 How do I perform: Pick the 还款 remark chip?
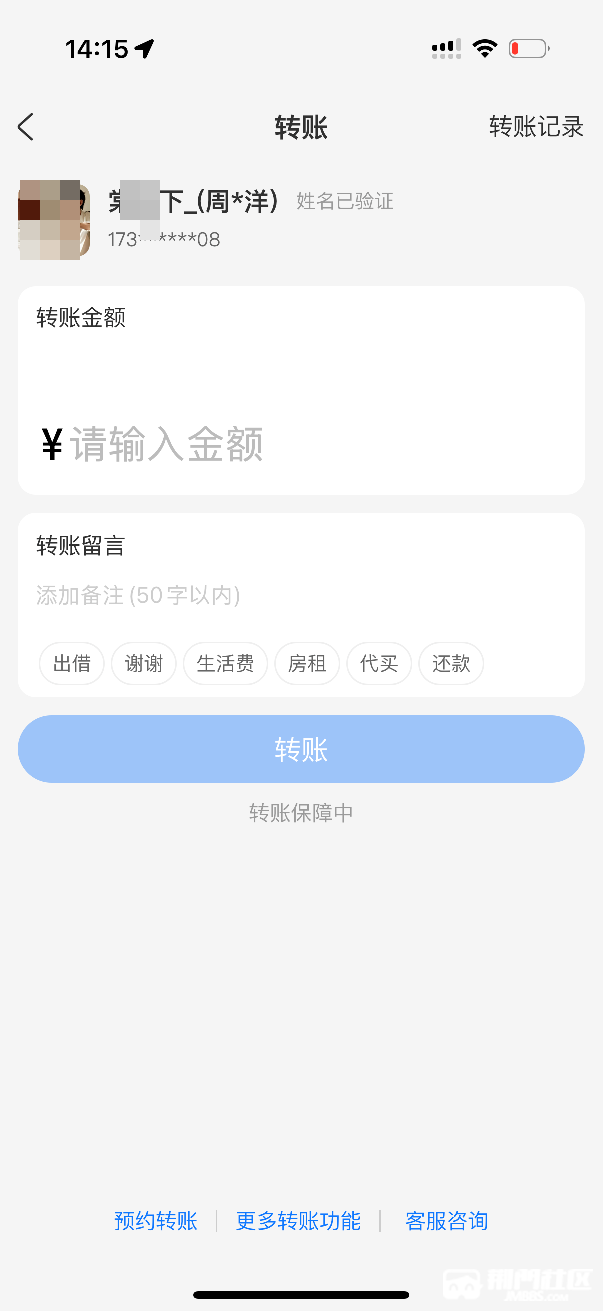[x=451, y=664]
